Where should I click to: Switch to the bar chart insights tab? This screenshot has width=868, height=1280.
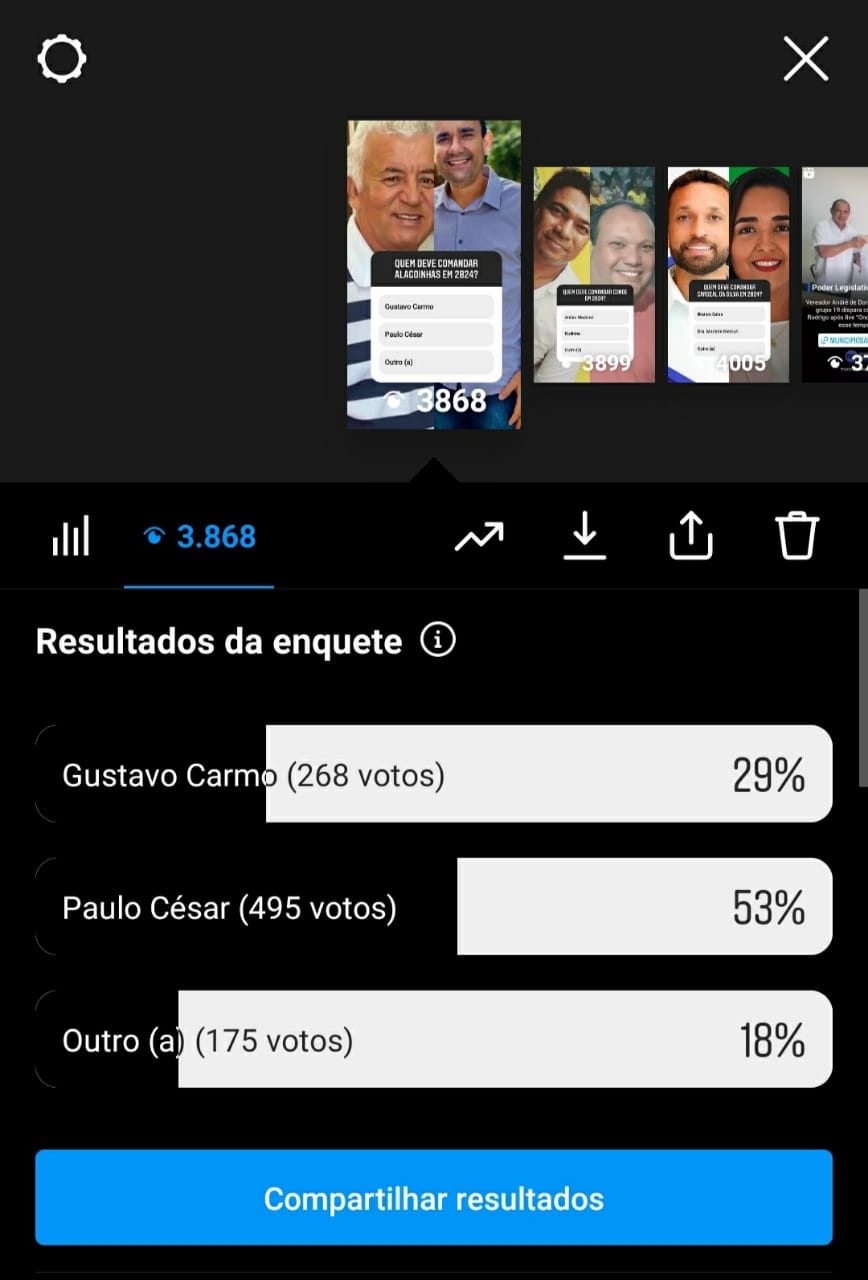[71, 537]
